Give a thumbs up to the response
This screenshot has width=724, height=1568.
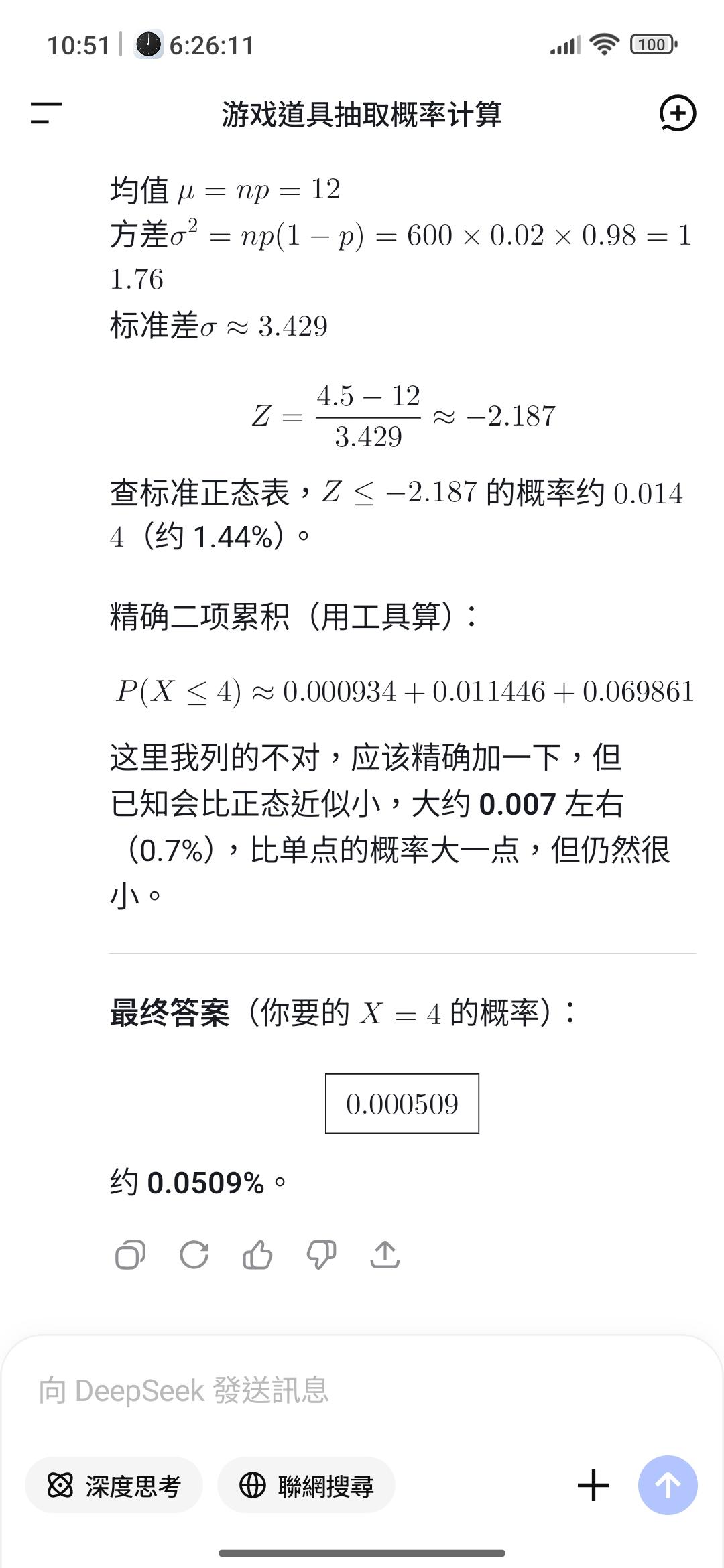(x=257, y=1254)
